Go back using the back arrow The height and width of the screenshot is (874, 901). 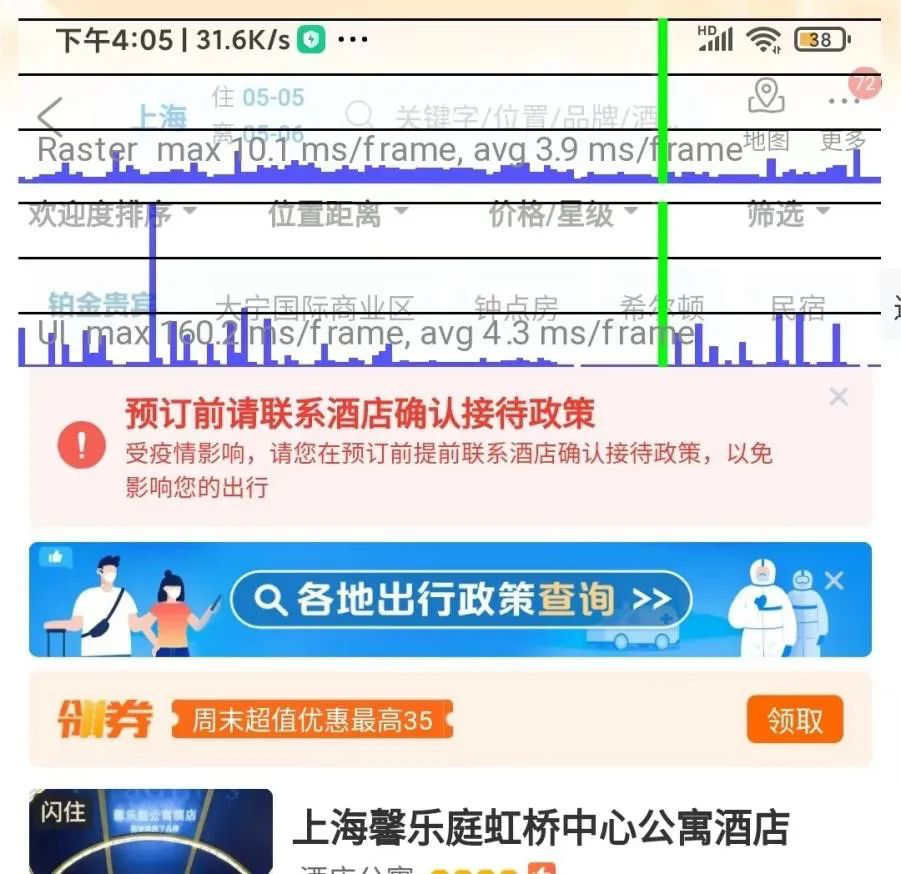[49, 117]
